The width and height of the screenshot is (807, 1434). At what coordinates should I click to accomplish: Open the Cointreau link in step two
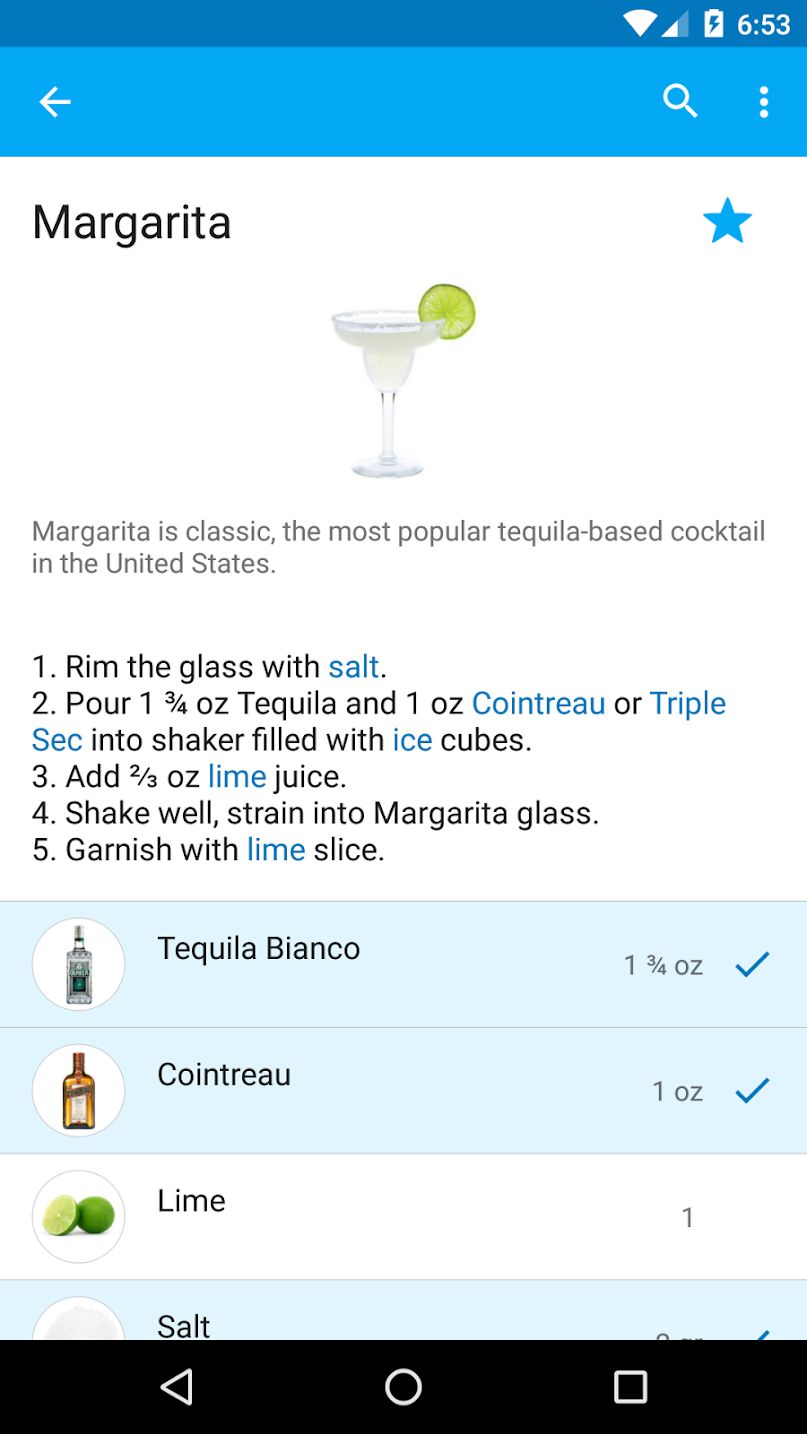click(x=538, y=703)
